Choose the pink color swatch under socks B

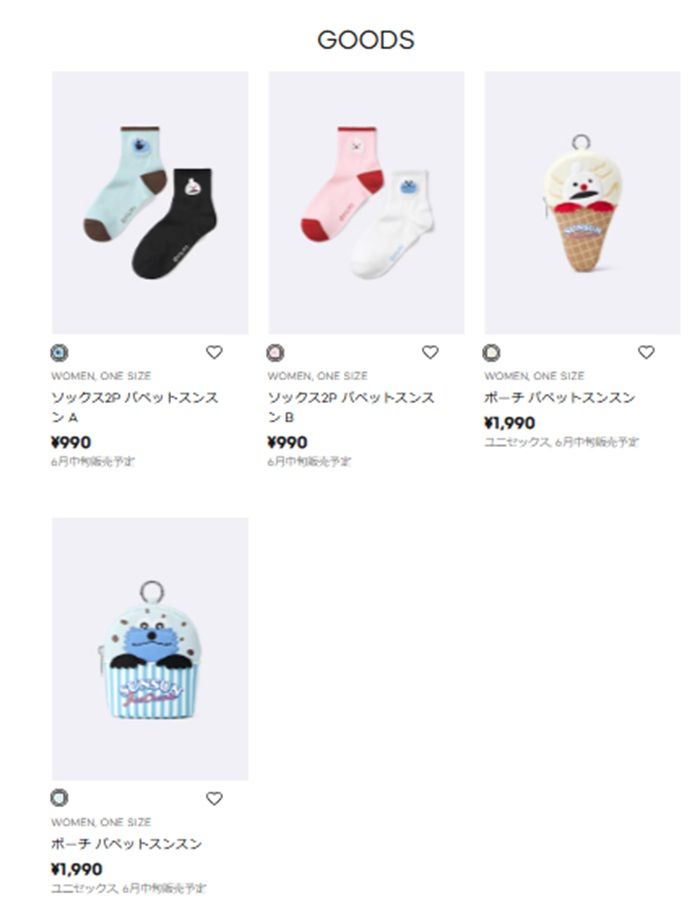[276, 352]
